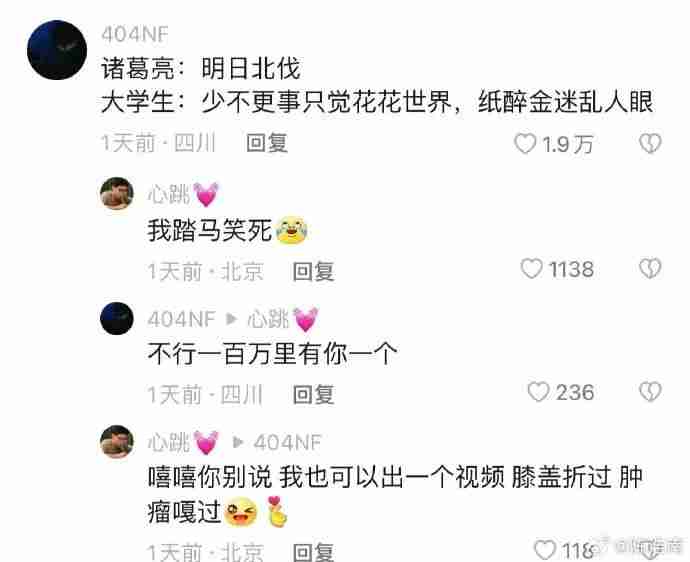Like the comment 我踏马笑死
Screen dimensions: 690x562
click(532, 269)
